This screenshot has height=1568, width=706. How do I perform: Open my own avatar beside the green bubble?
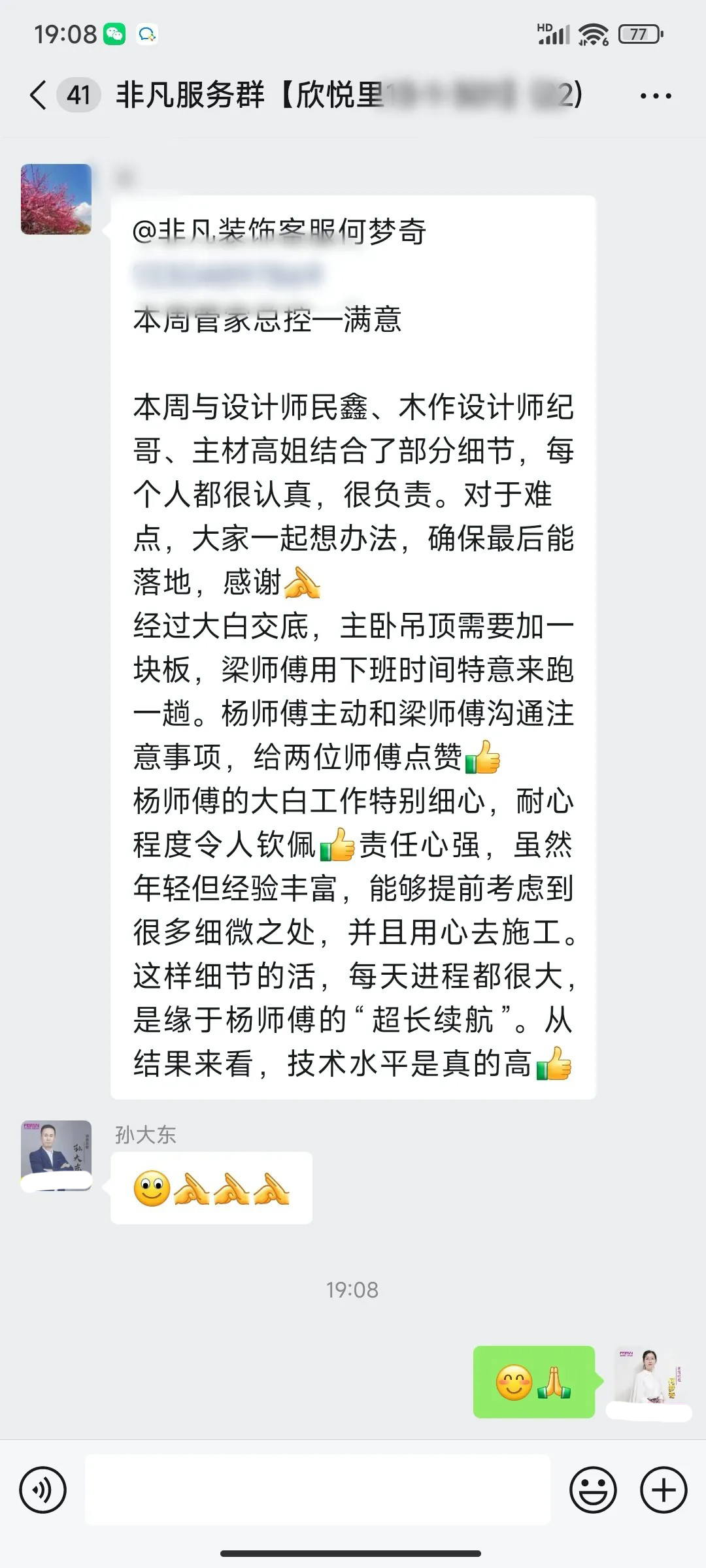(x=648, y=1381)
